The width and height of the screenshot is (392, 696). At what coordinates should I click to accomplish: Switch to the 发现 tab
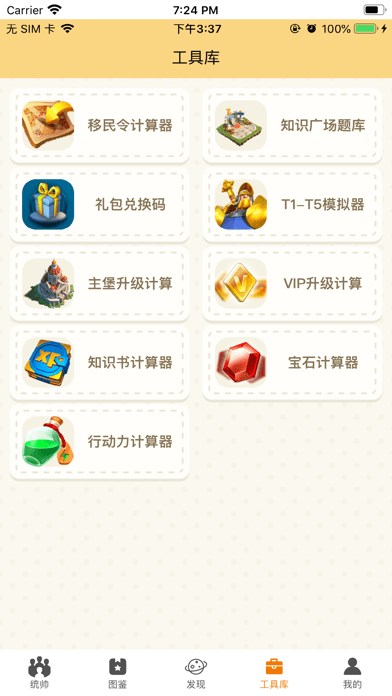point(196,672)
